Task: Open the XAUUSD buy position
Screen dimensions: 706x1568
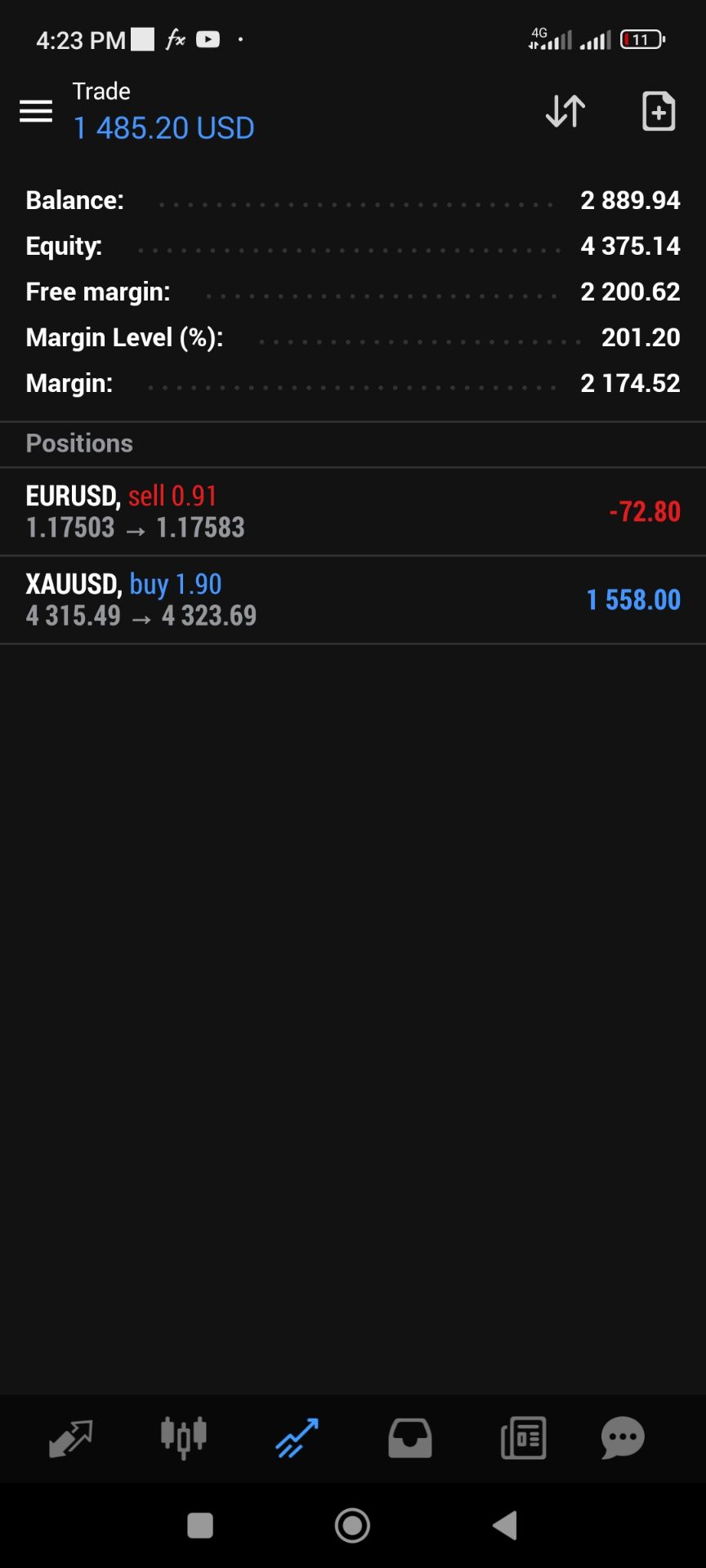Action: tap(353, 600)
